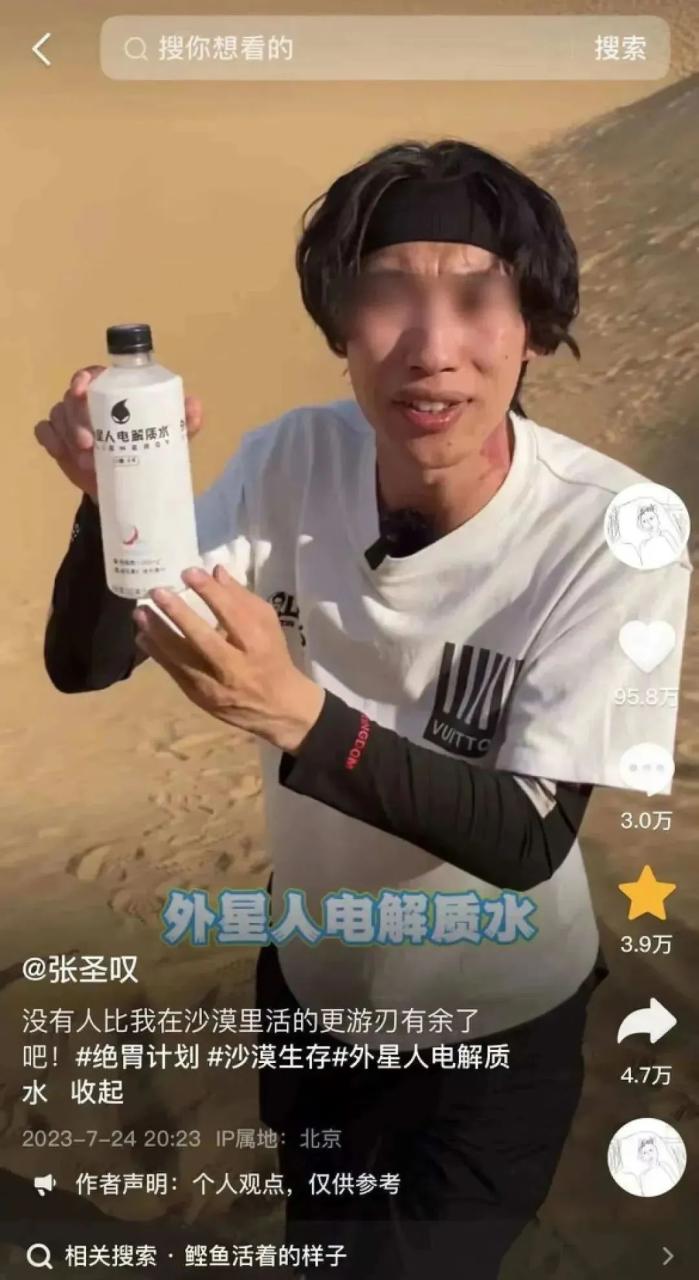Open the #沙漠生存 hashtag
Screen dimensions: 699x1280
tap(268, 1058)
